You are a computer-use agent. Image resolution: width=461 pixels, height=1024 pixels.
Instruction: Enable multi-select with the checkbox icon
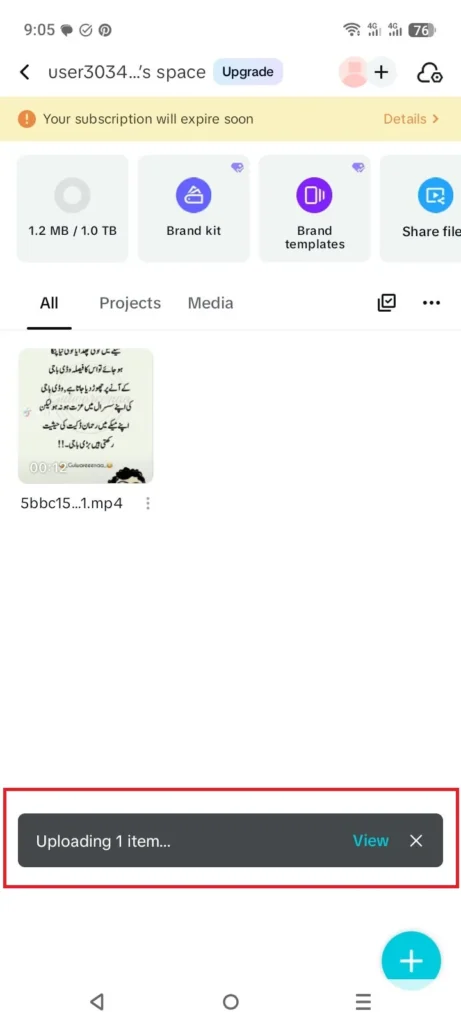(x=387, y=302)
